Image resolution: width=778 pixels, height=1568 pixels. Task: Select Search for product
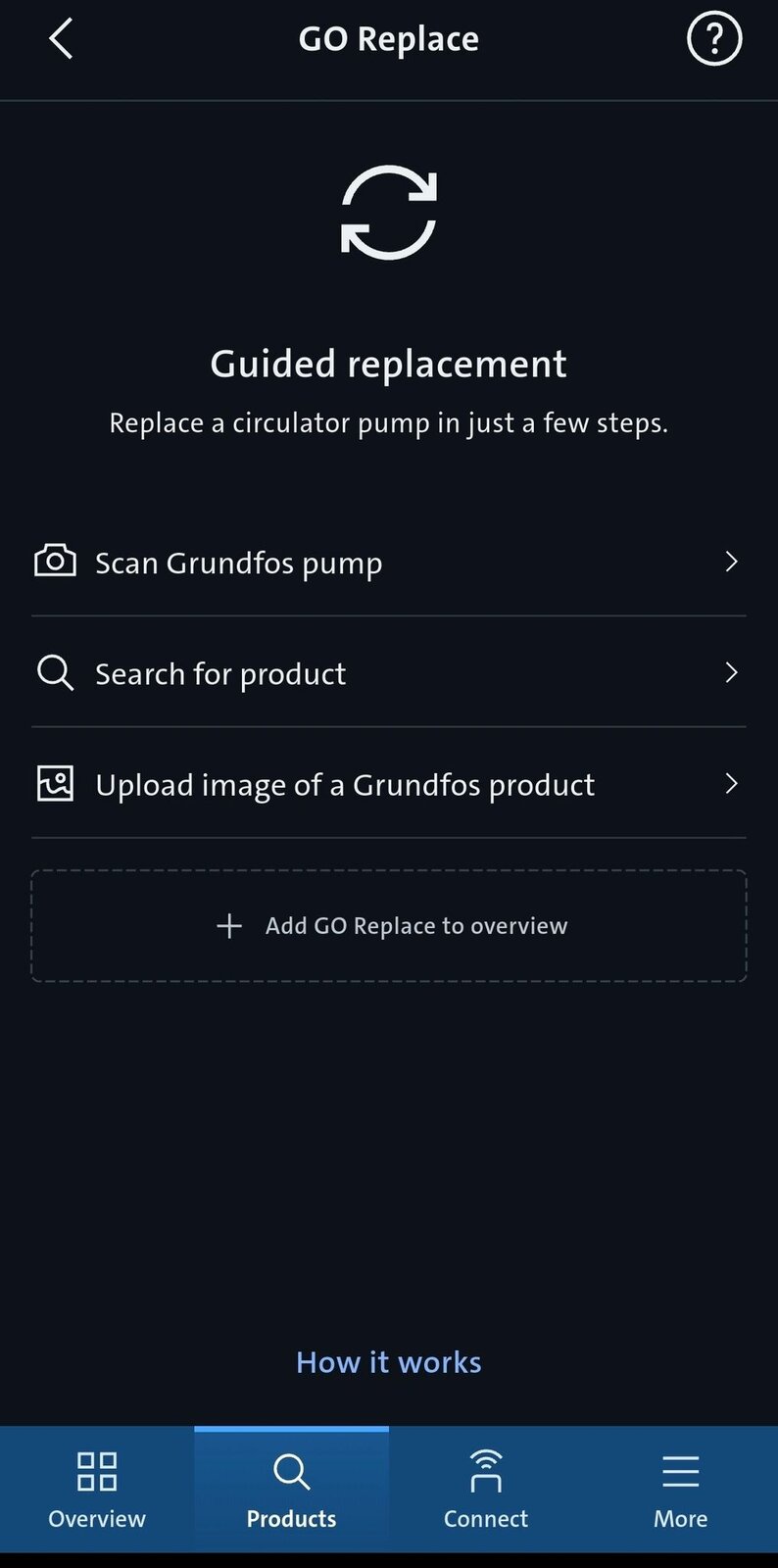(x=388, y=673)
